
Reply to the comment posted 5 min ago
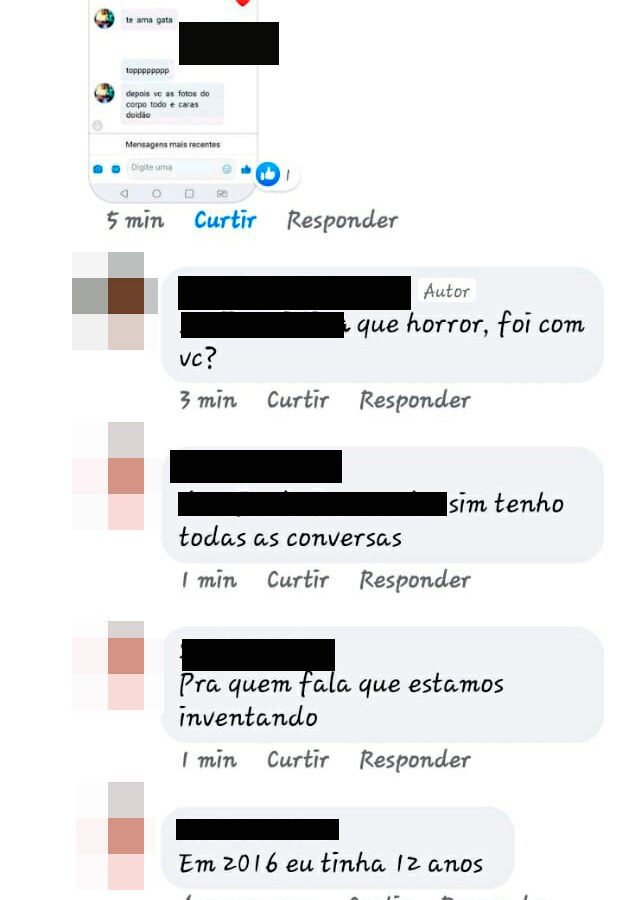342,220
